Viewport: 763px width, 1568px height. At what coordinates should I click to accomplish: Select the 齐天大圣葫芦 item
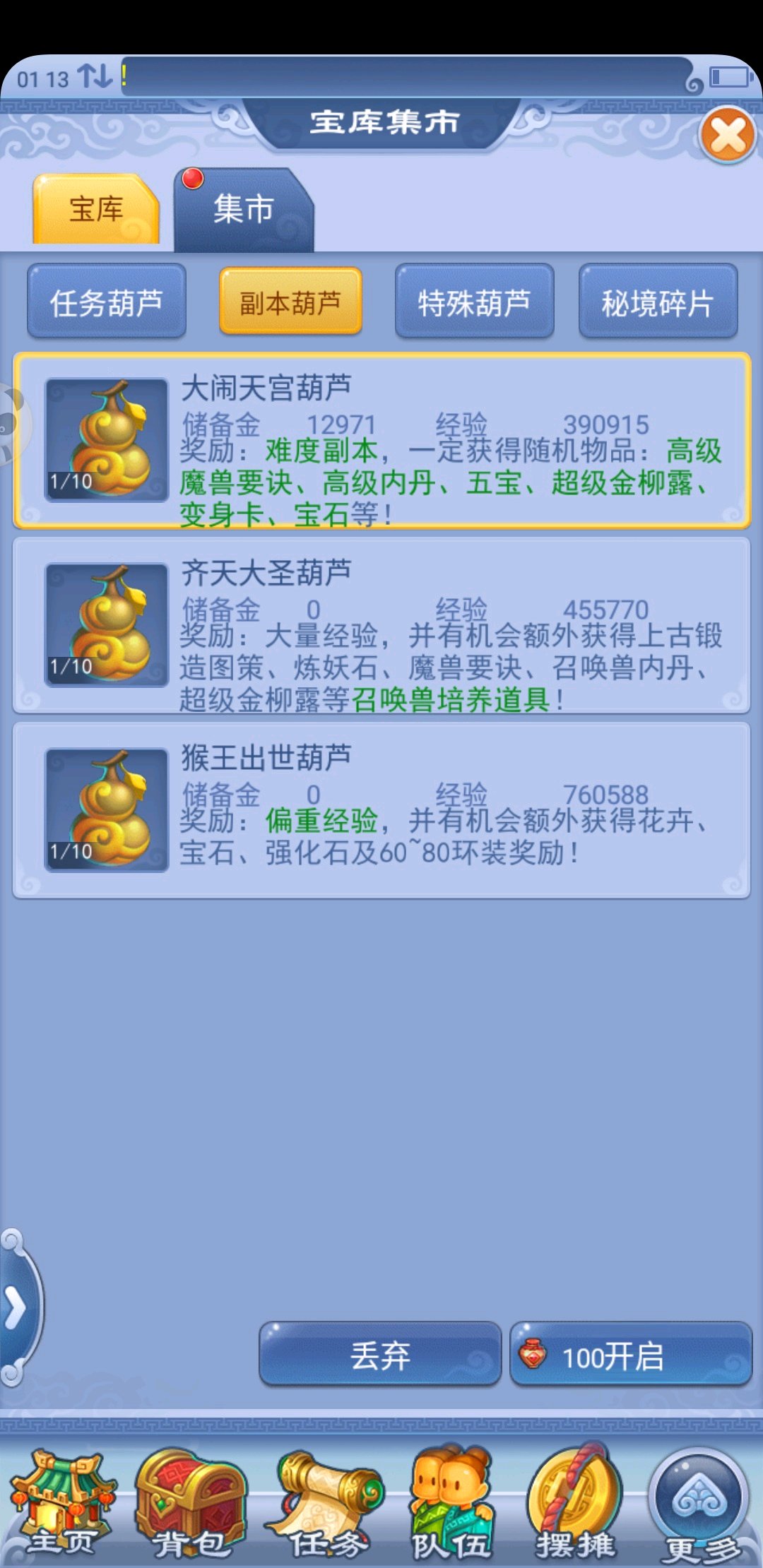(x=381, y=625)
